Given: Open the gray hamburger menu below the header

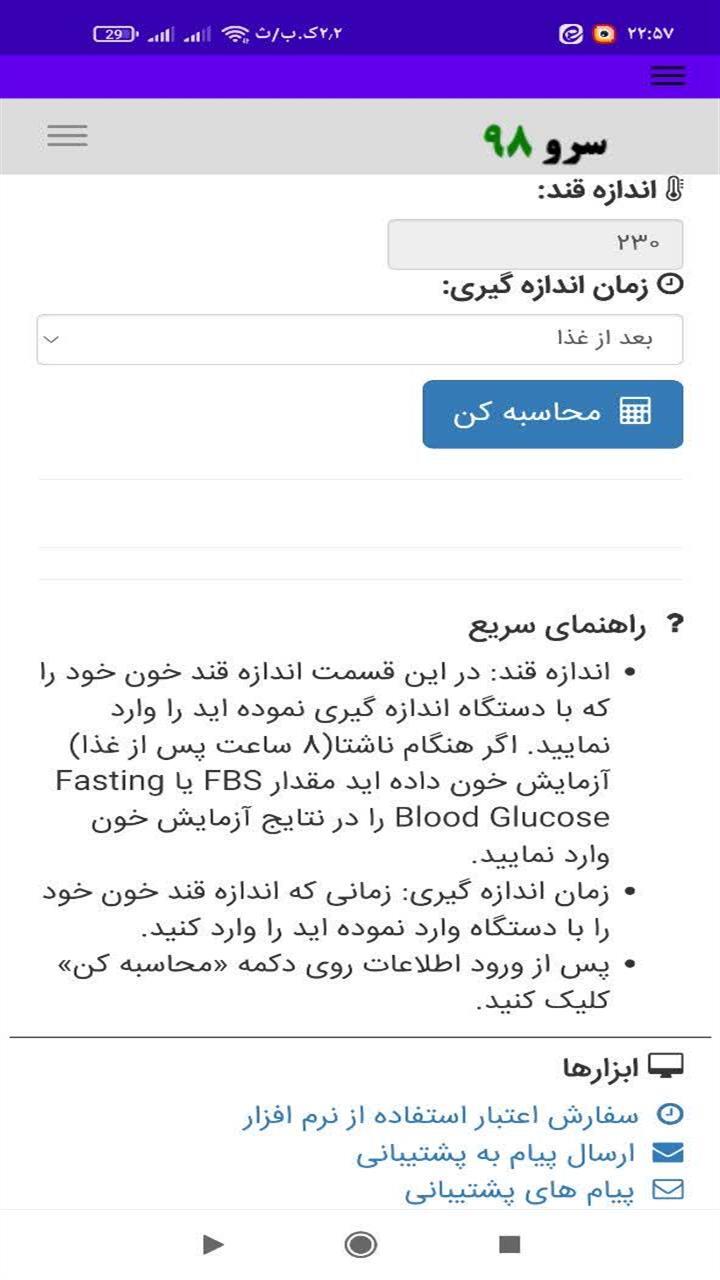Looking at the screenshot, I should point(66,135).
